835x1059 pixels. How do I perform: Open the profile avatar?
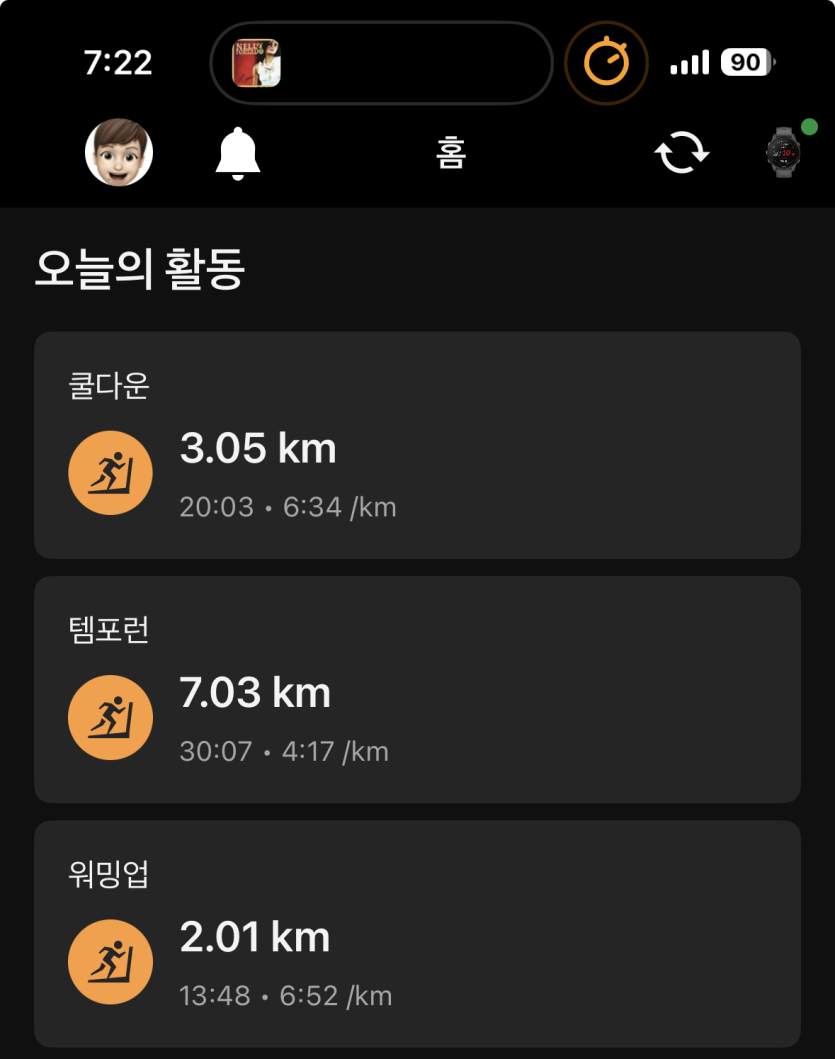119,153
